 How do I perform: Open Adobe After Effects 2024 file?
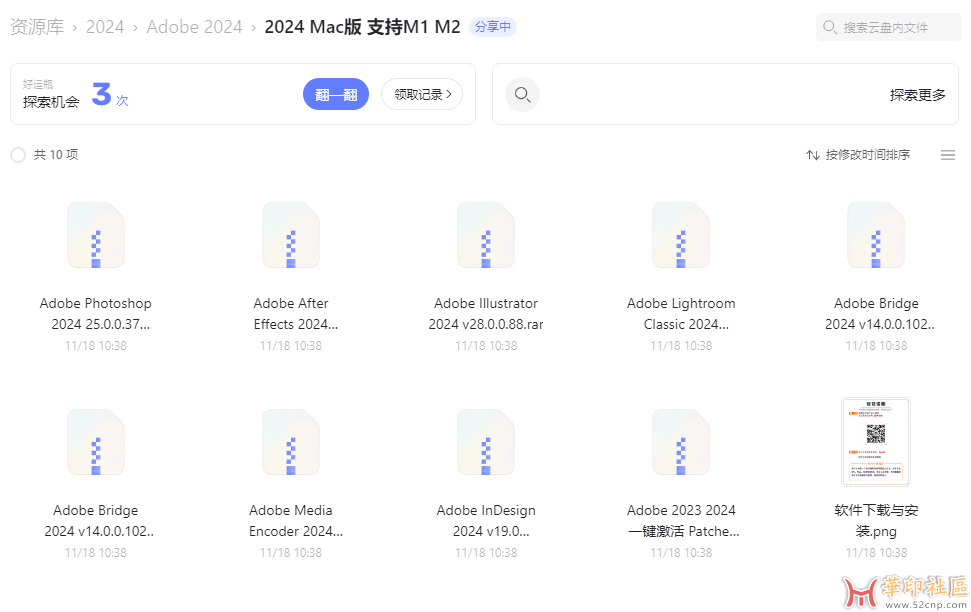pyautogui.click(x=291, y=236)
